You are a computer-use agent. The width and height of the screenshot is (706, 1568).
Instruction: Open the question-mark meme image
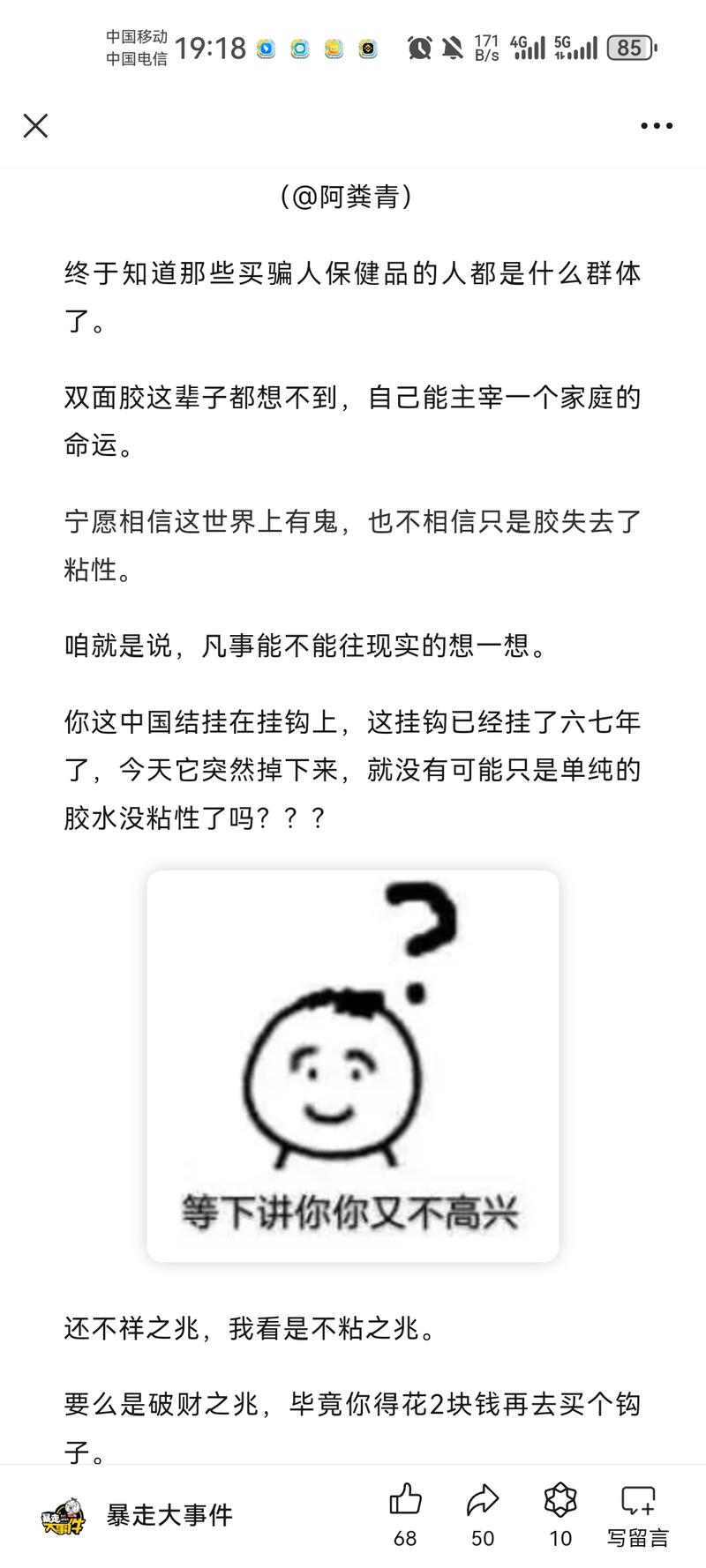click(x=353, y=1064)
